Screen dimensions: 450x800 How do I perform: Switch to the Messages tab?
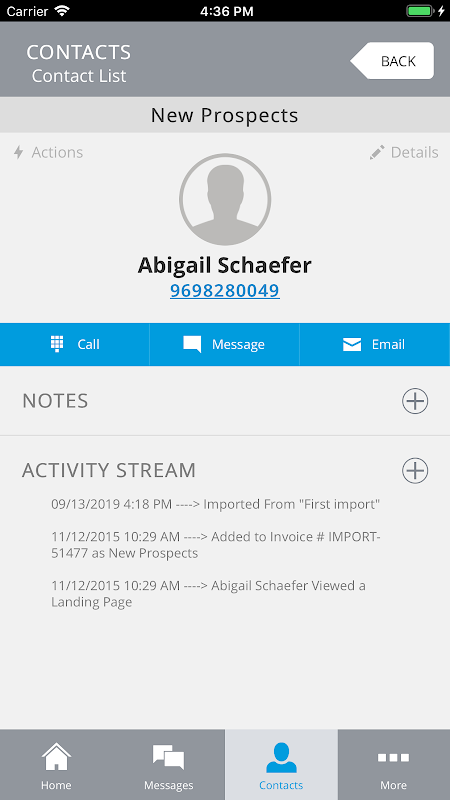pyautogui.click(x=168, y=765)
